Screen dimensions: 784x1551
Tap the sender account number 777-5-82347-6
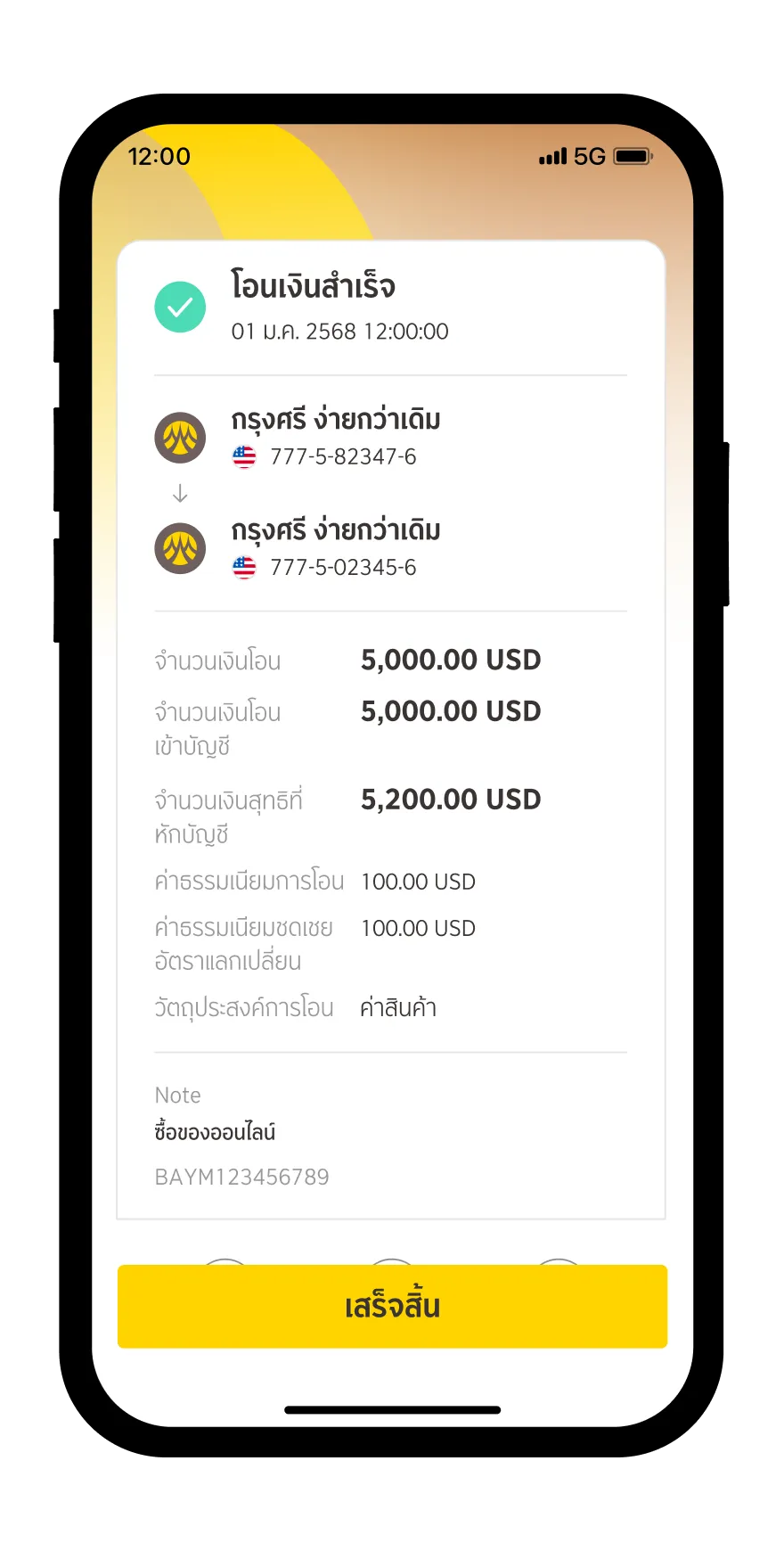344,456
